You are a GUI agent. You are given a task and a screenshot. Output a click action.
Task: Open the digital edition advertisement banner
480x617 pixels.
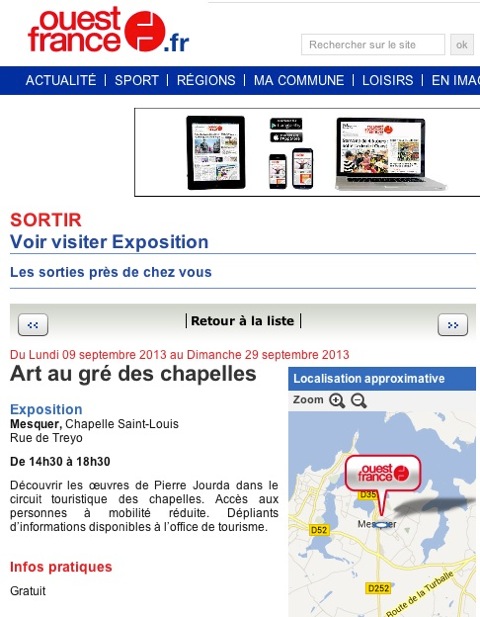(307, 152)
